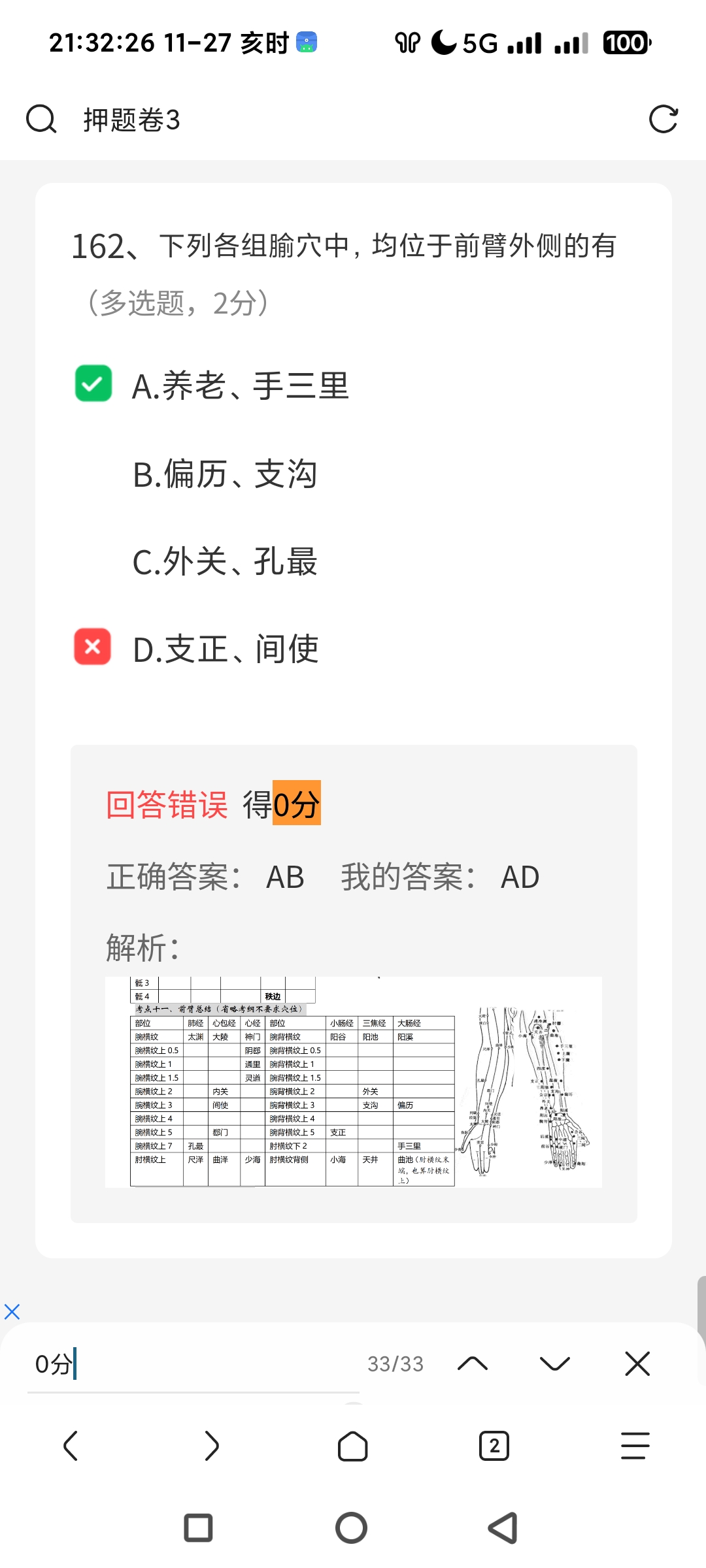The image size is (706, 1568).
Task: Open the analysis table image
Action: [353, 1081]
